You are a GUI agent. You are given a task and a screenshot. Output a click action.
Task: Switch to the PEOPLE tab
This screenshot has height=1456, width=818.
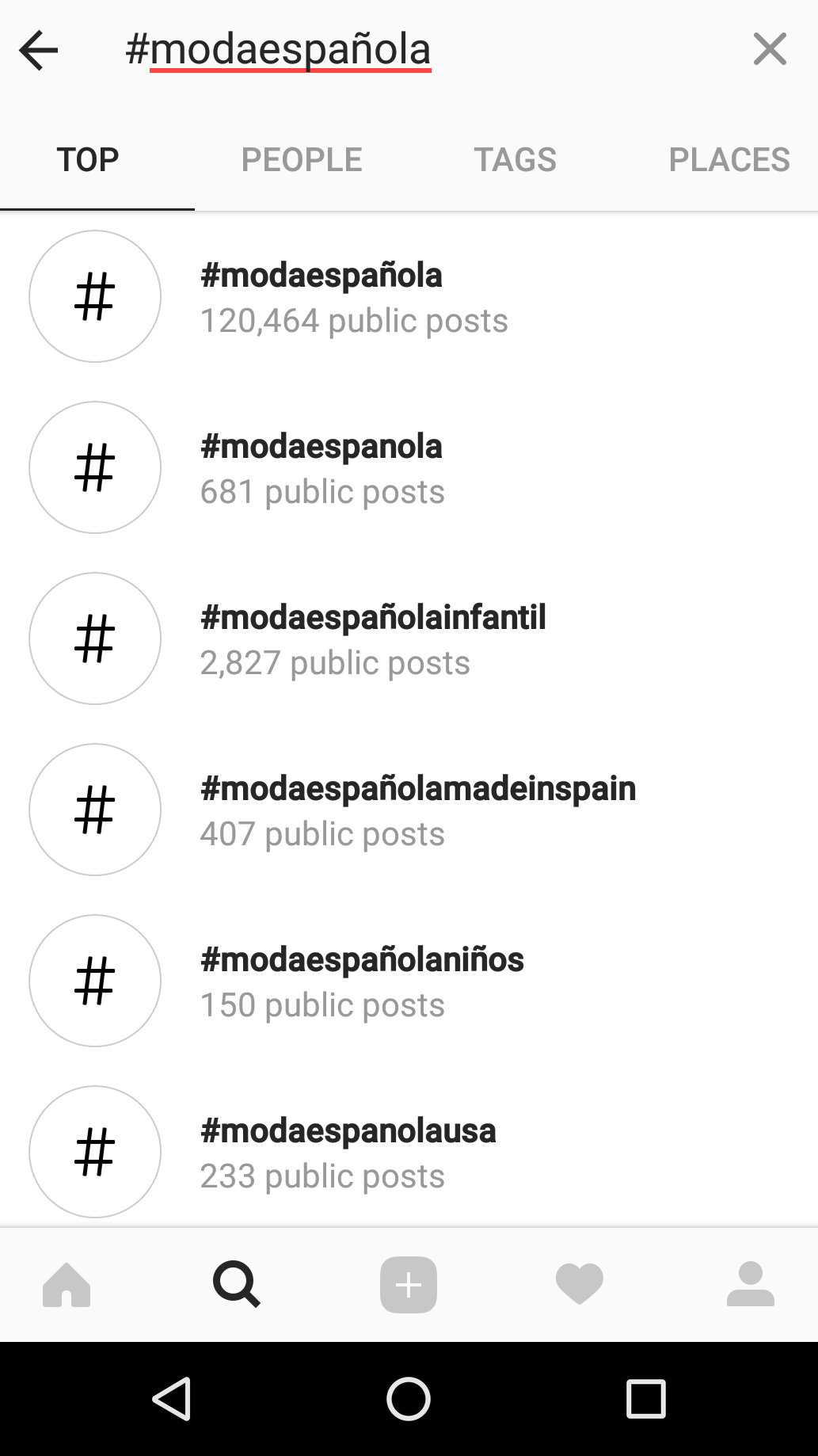pyautogui.click(x=302, y=159)
